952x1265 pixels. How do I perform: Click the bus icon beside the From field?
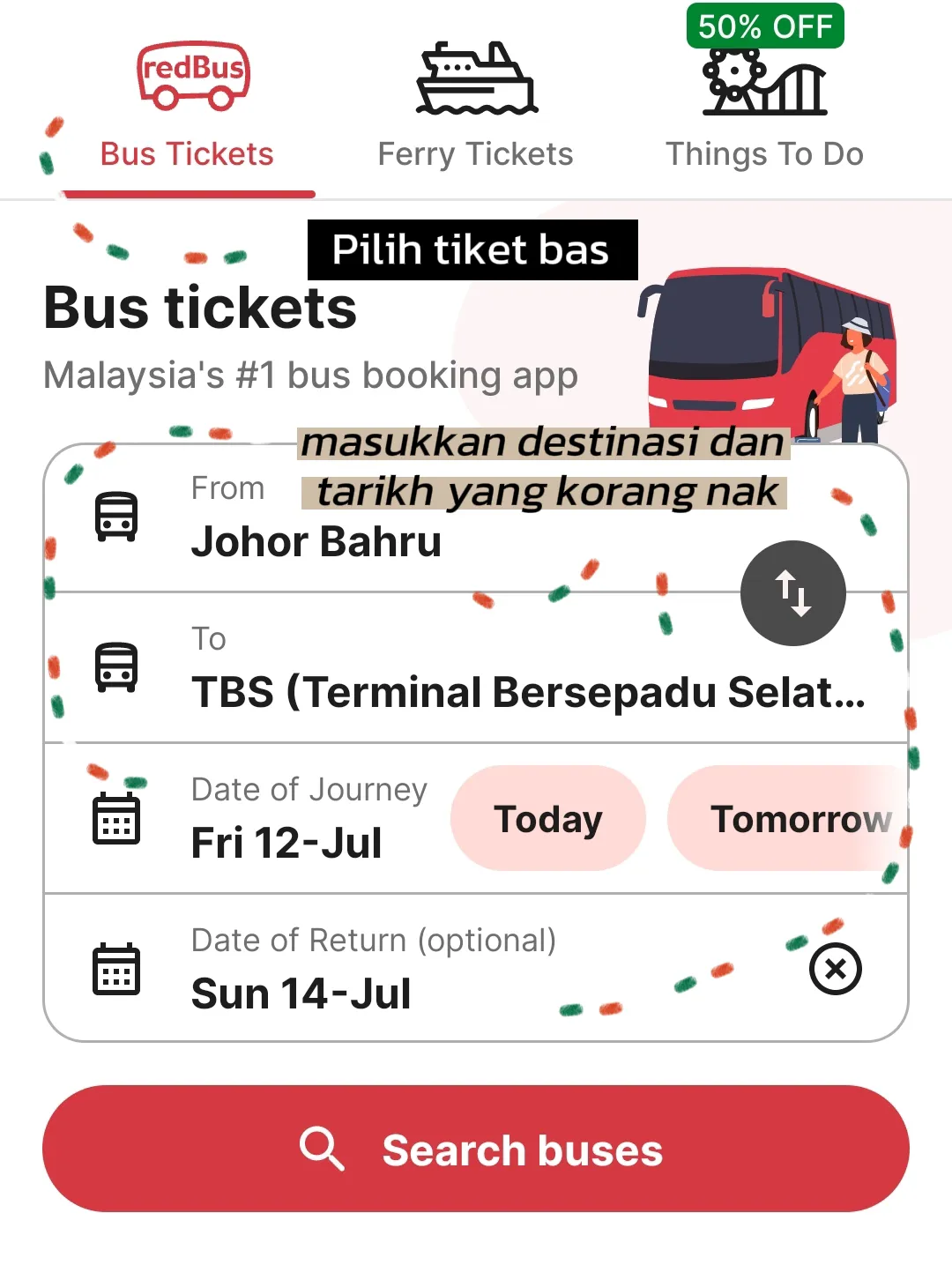coord(116,516)
